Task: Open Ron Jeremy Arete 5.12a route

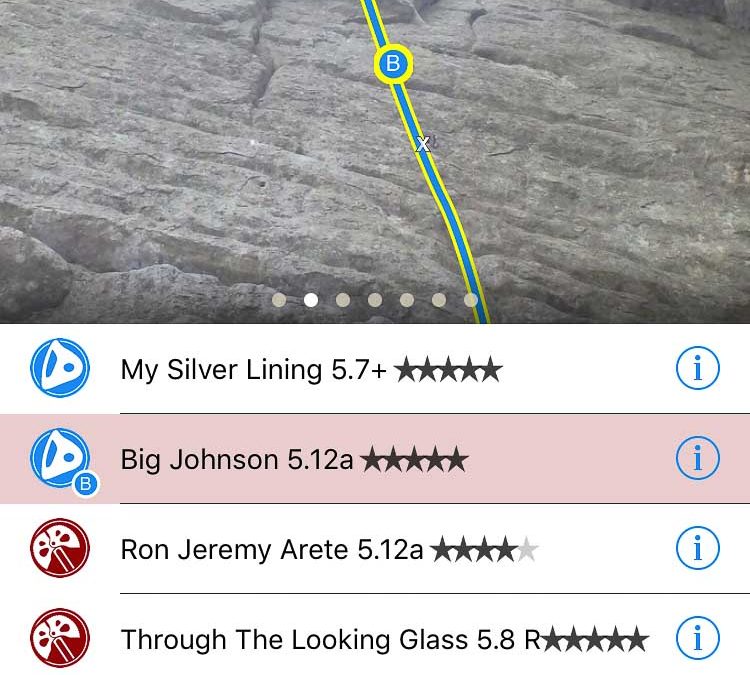Action: click(x=329, y=549)
